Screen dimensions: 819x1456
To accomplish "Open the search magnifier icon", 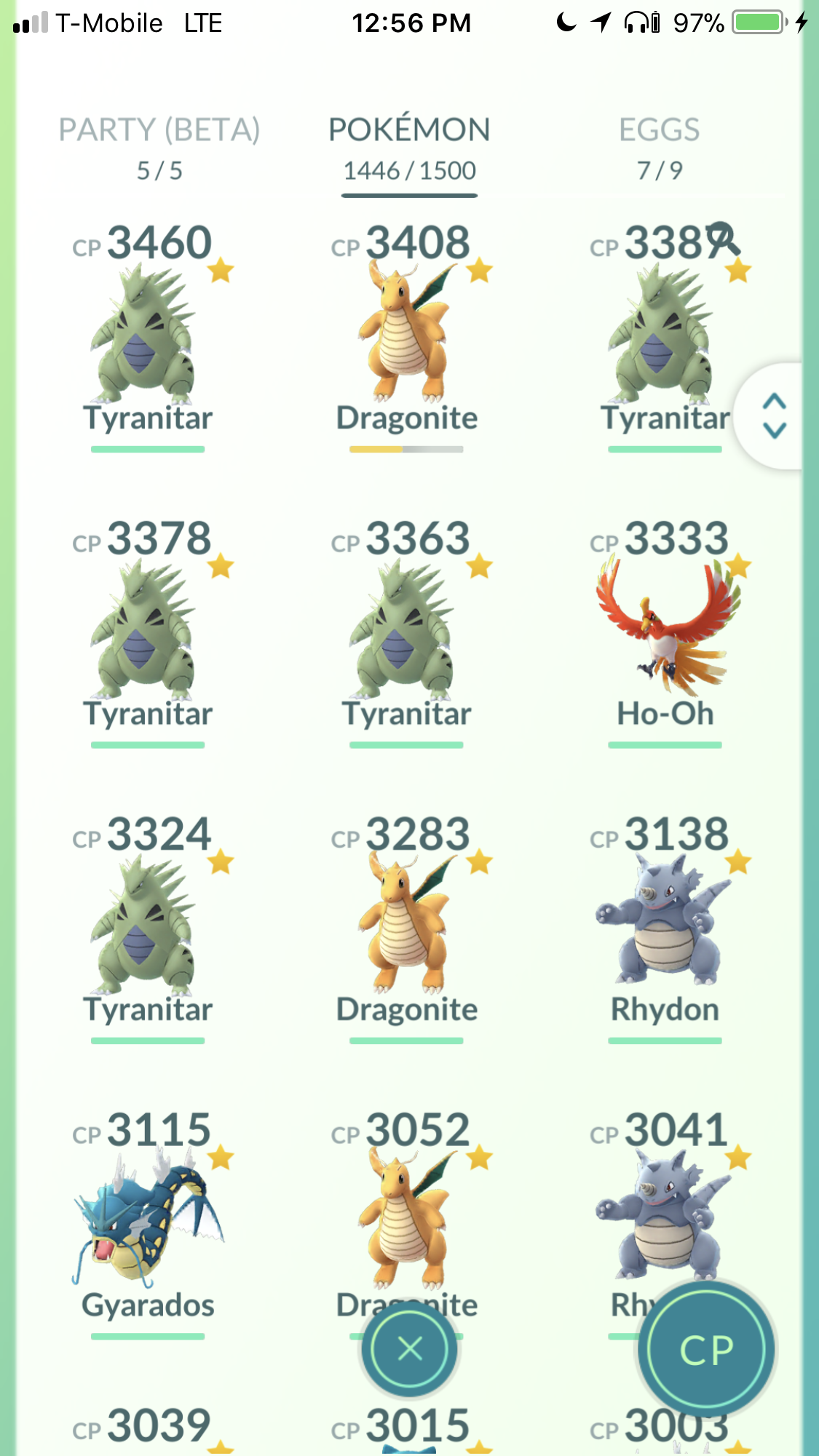I will tap(724, 239).
